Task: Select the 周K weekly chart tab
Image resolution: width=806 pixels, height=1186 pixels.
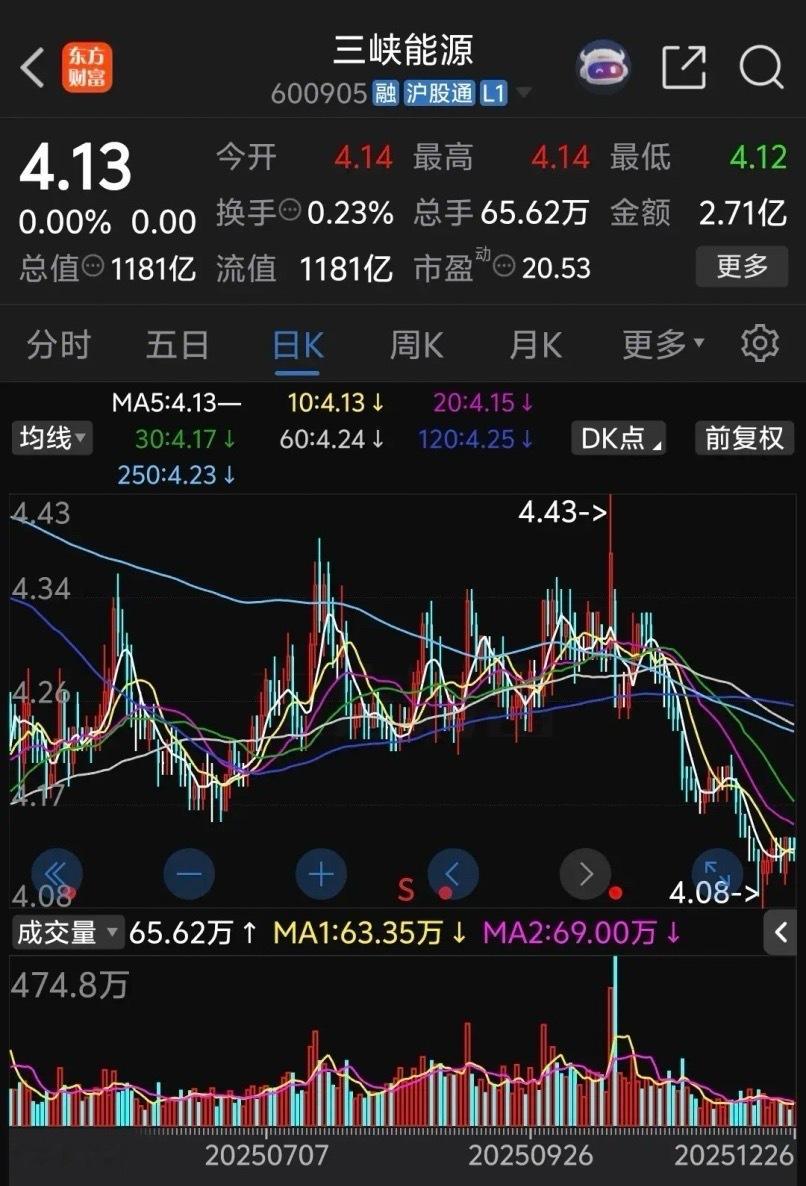Action: [x=414, y=344]
